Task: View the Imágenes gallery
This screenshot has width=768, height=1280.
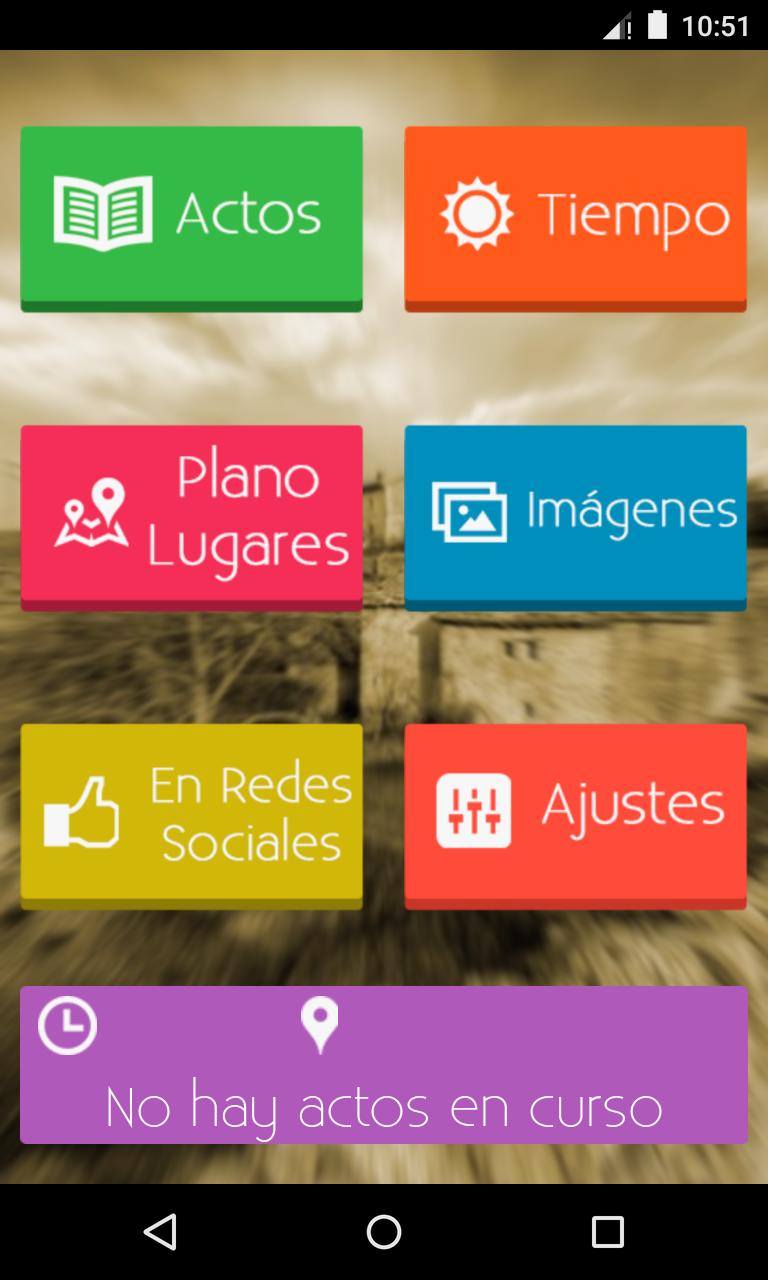Action: click(x=575, y=515)
